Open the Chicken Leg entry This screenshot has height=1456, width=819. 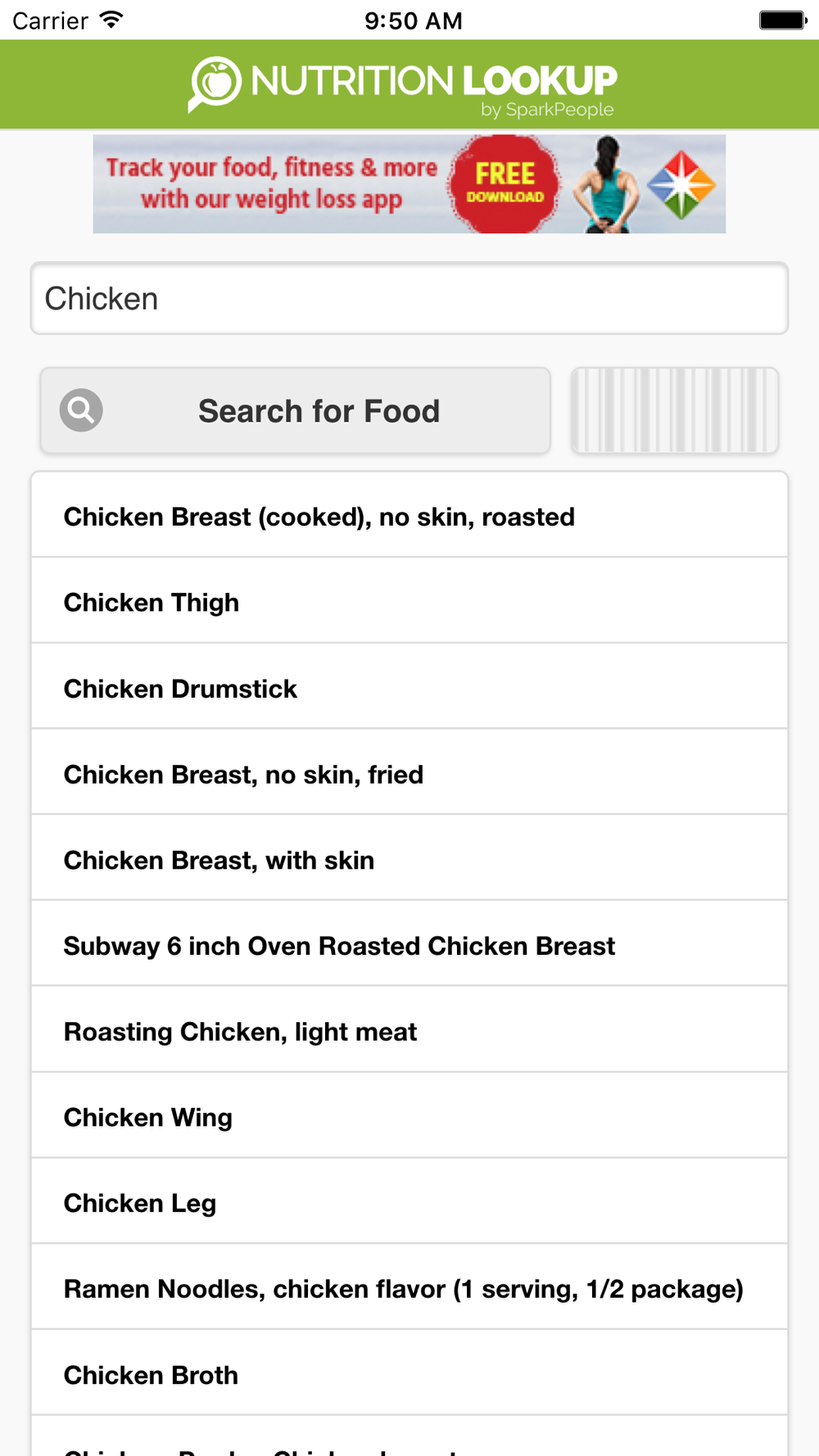409,1203
